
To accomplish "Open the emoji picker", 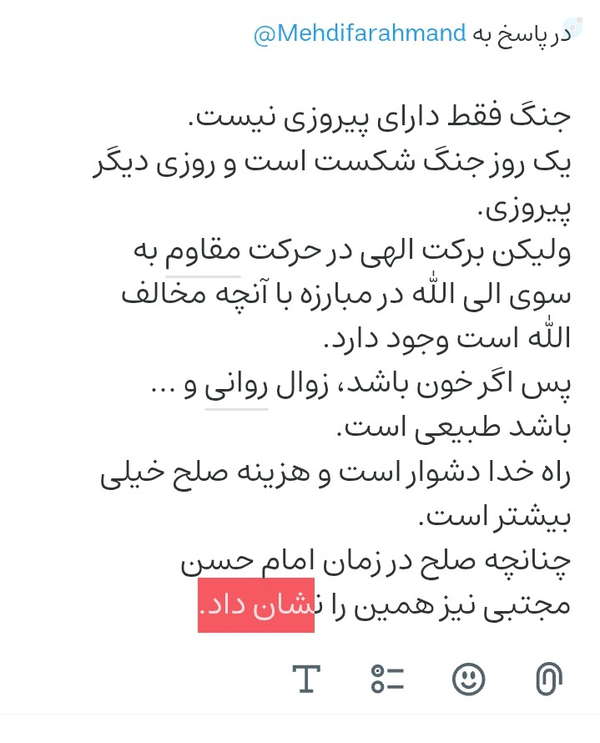I will pyautogui.click(x=468, y=679).
